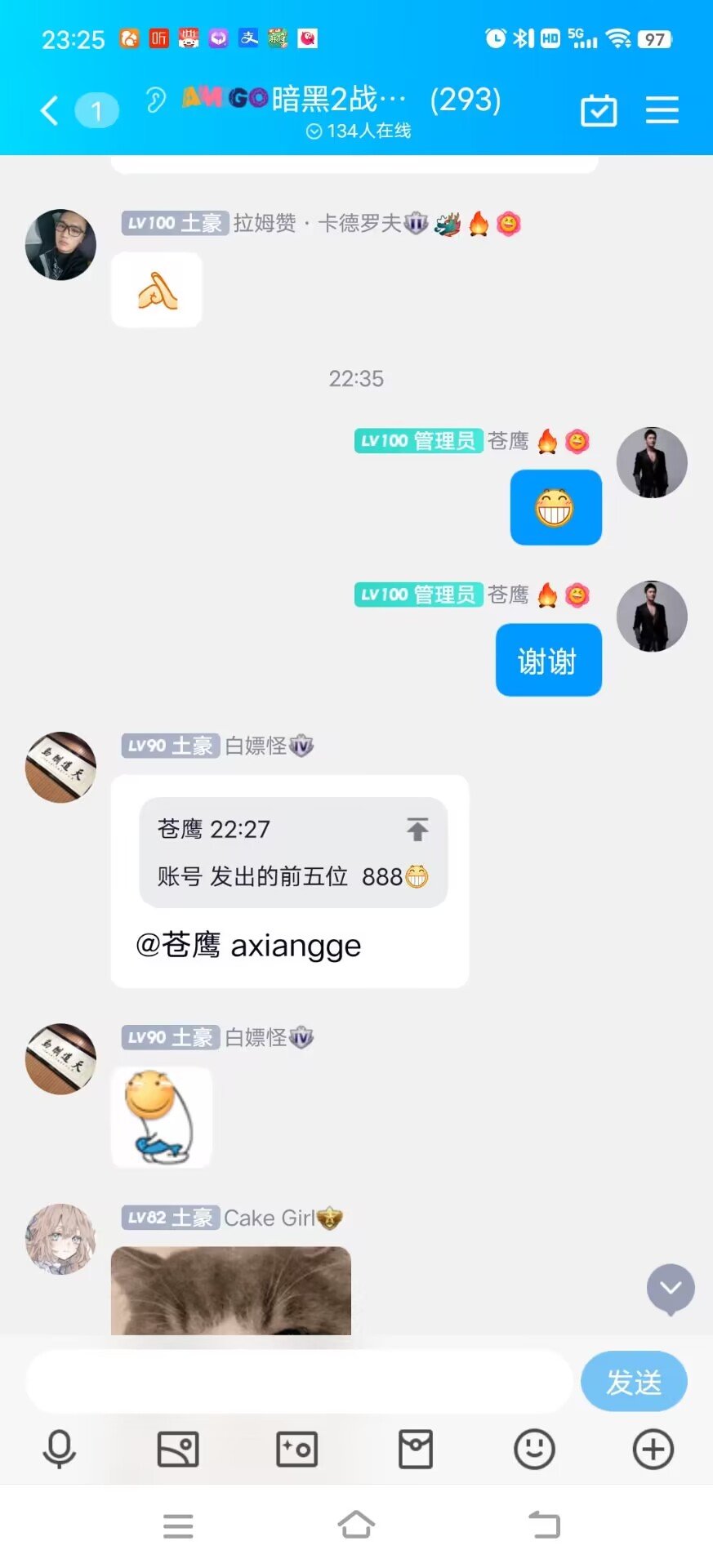Open more attachment options plus icon
The width and height of the screenshot is (713, 1568).
coord(653,1450)
